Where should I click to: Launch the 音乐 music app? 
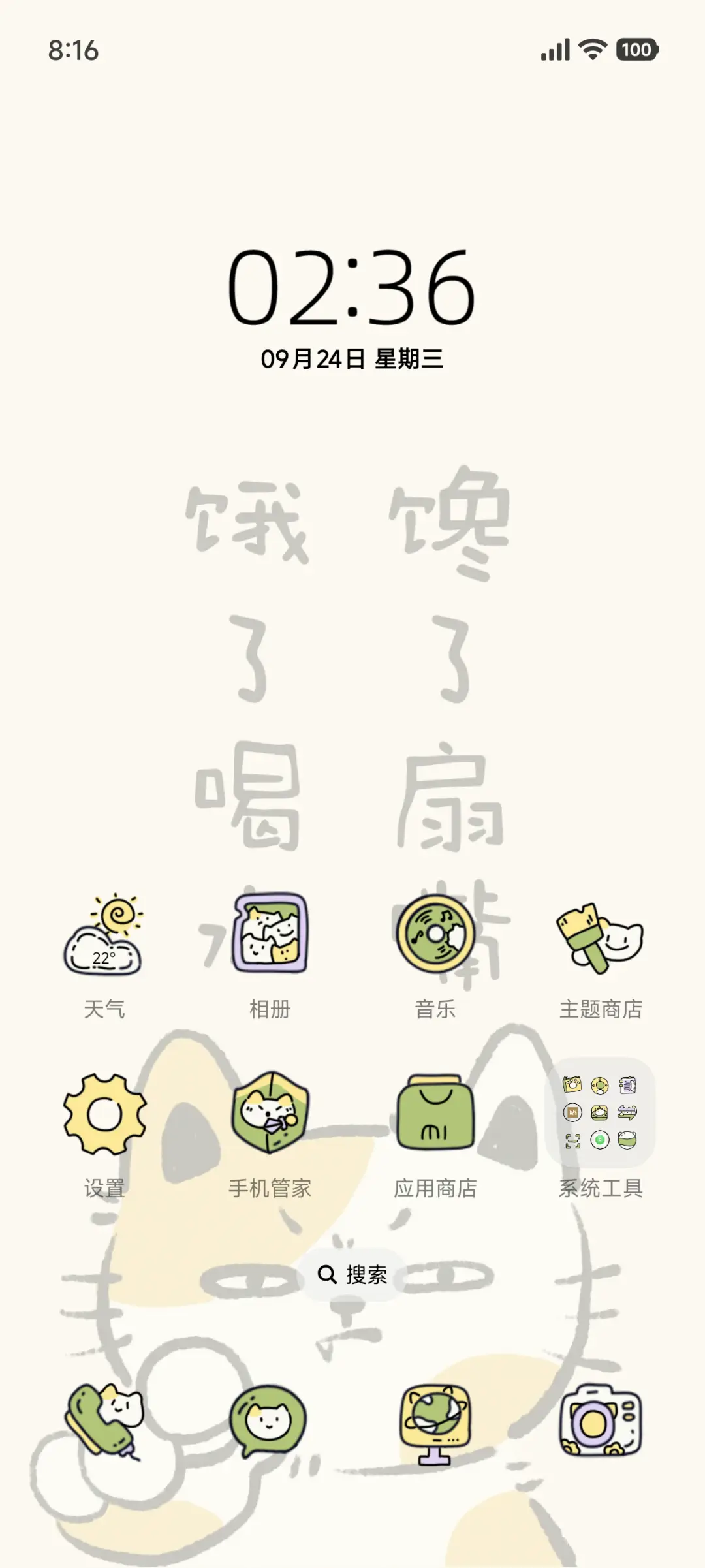[x=435, y=935]
